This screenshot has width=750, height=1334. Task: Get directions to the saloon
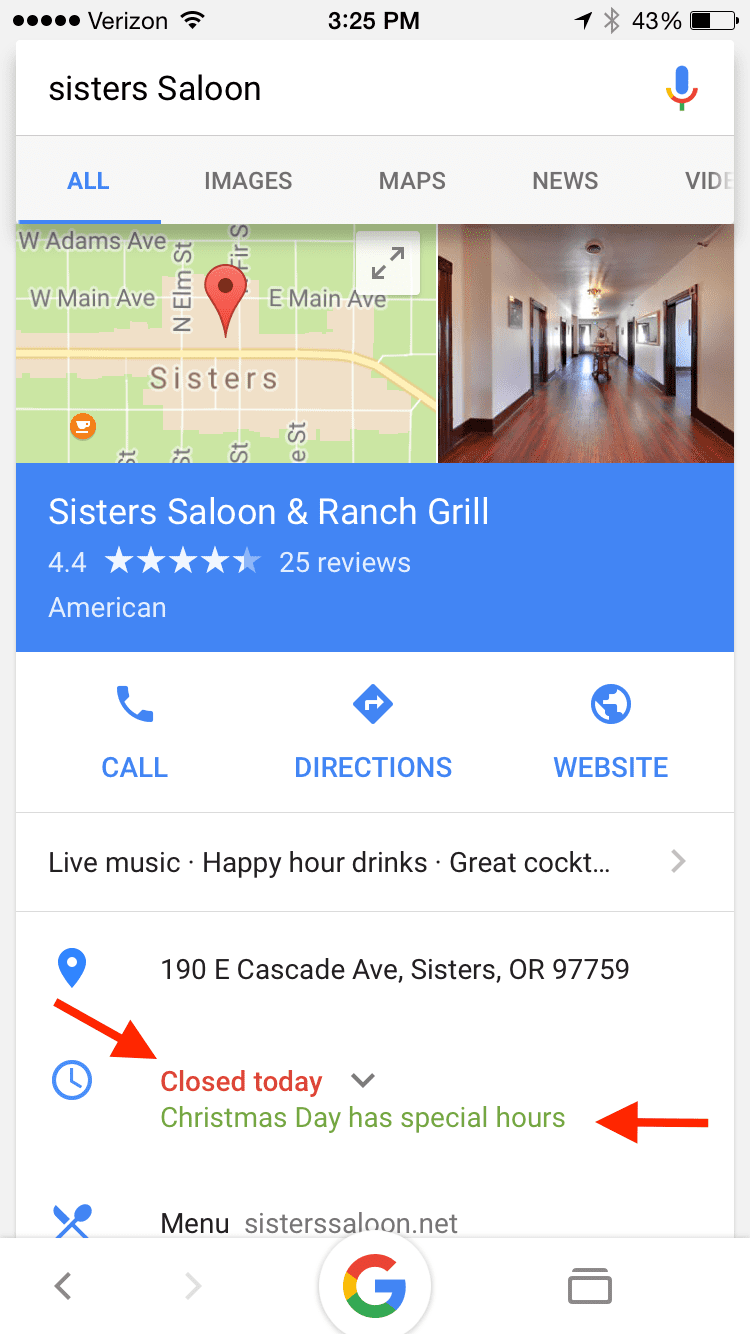373,732
